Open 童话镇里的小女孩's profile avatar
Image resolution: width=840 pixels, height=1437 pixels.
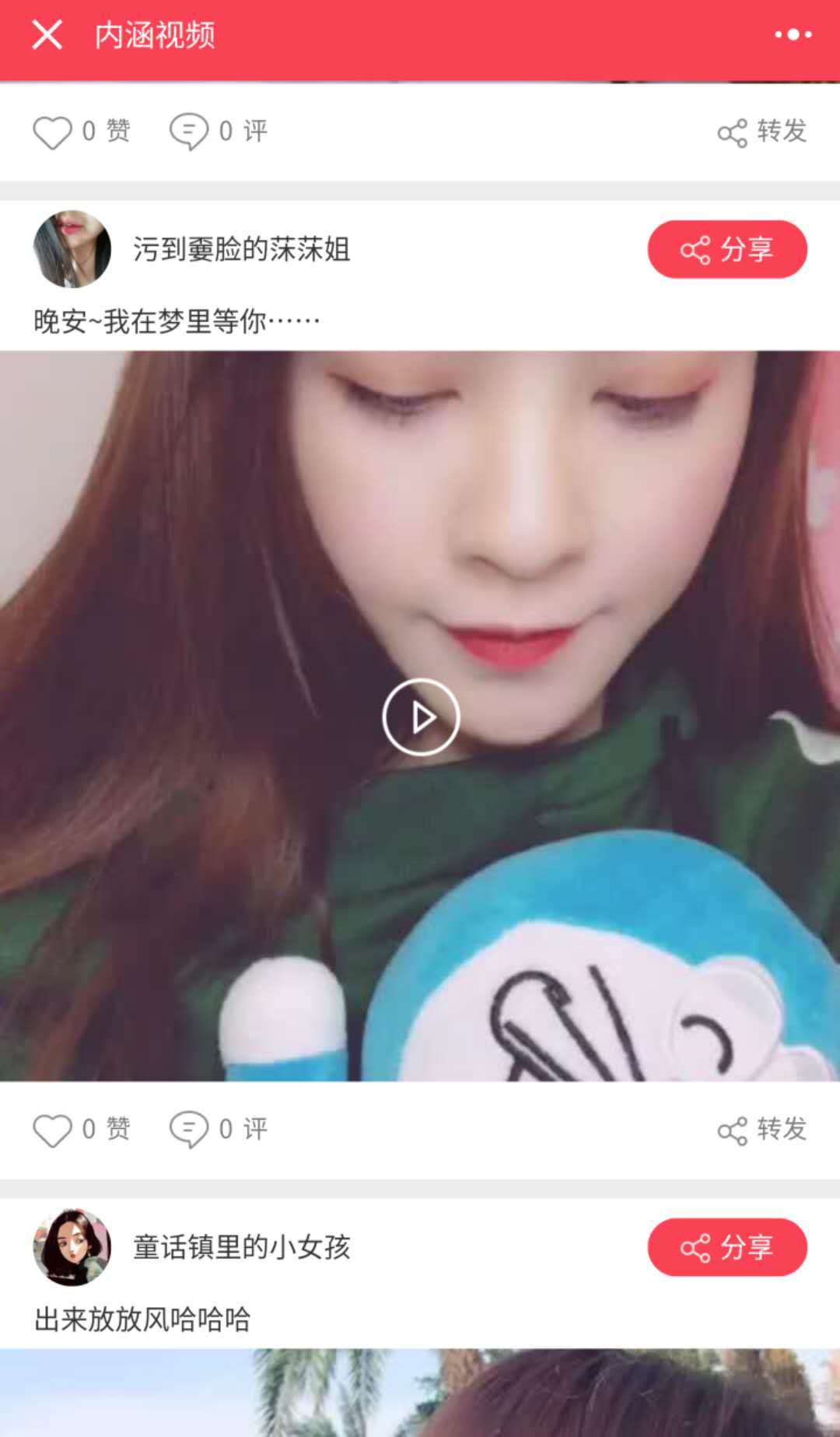[72, 1247]
